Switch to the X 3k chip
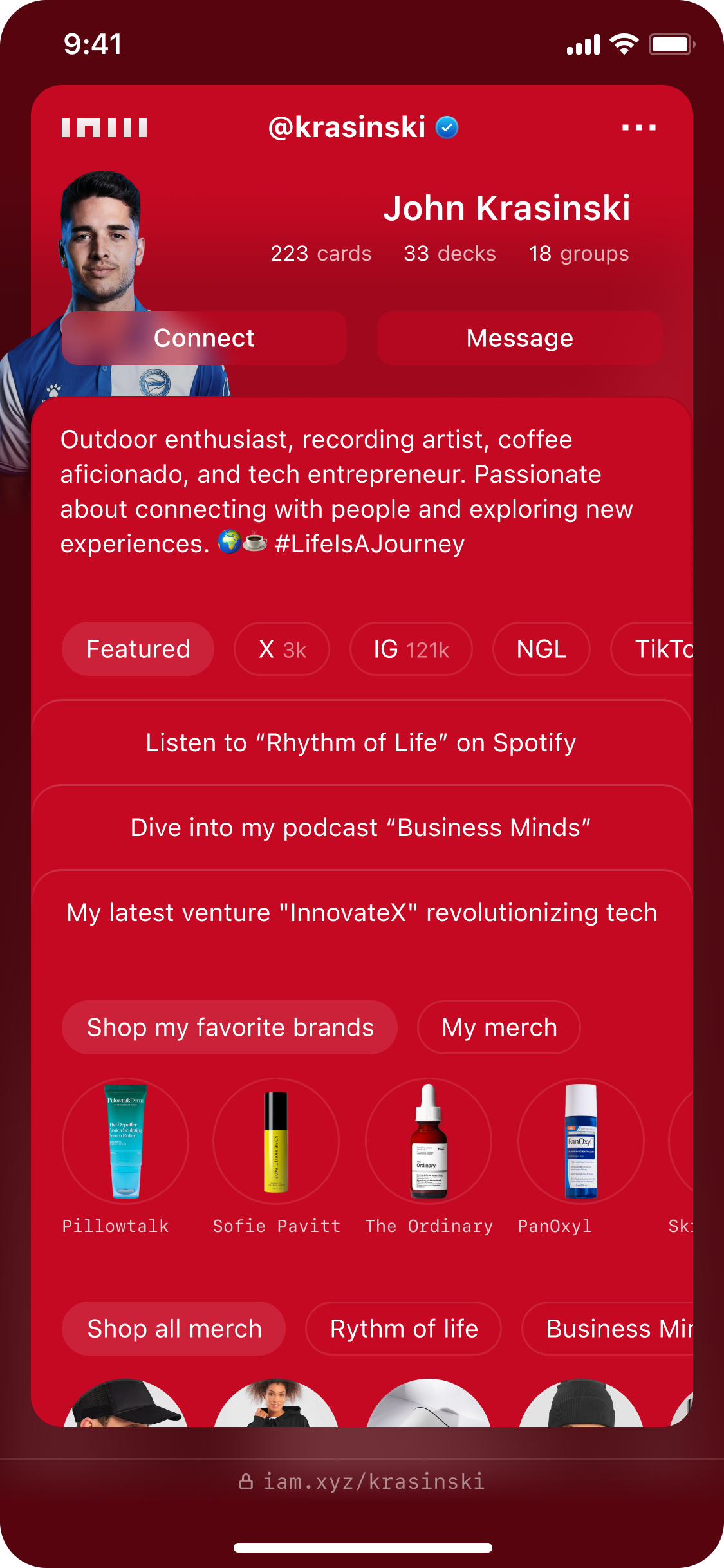 (282, 649)
